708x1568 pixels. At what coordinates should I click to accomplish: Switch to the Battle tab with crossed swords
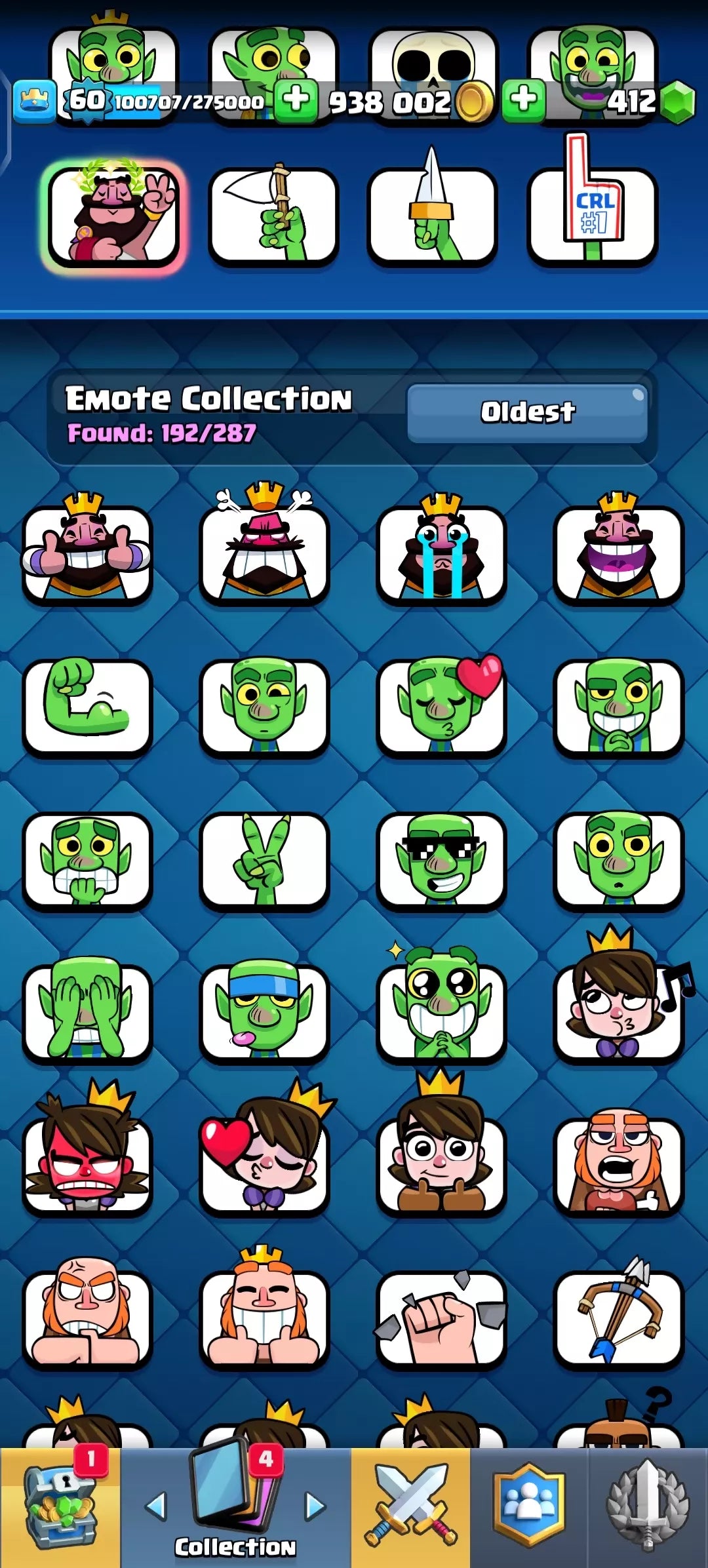410,1506
